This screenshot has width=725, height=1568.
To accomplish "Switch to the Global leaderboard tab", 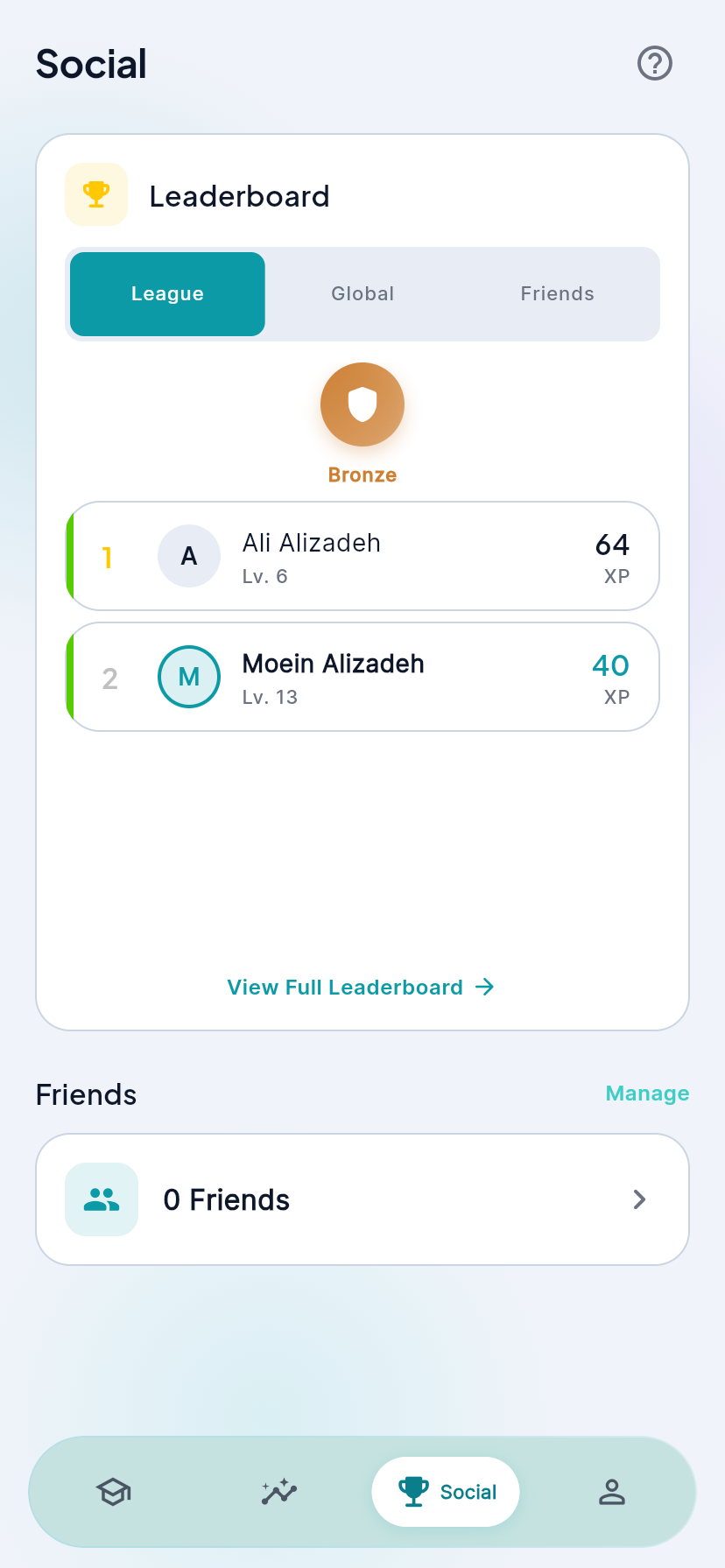I will pos(362,294).
